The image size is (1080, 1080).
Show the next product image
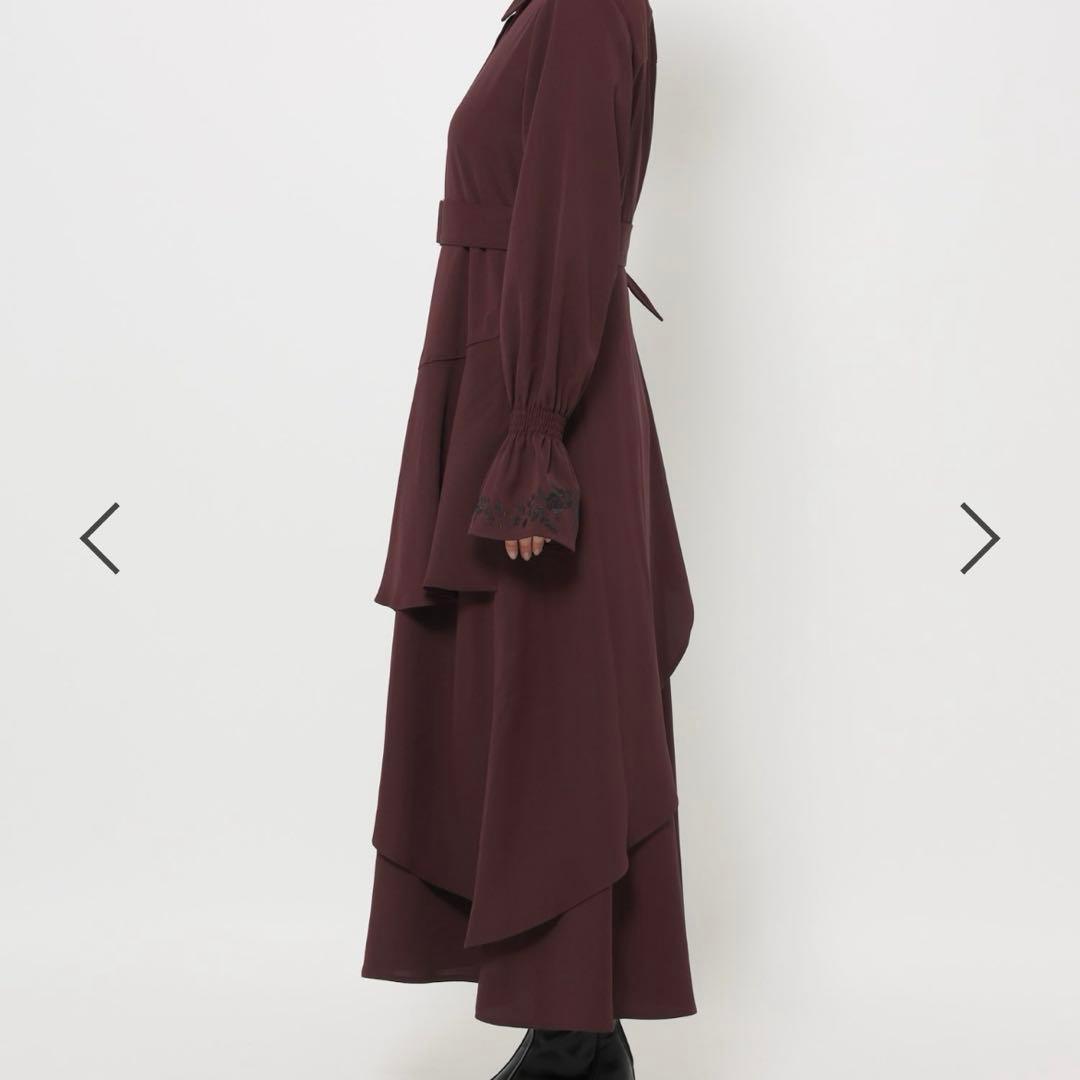click(979, 538)
